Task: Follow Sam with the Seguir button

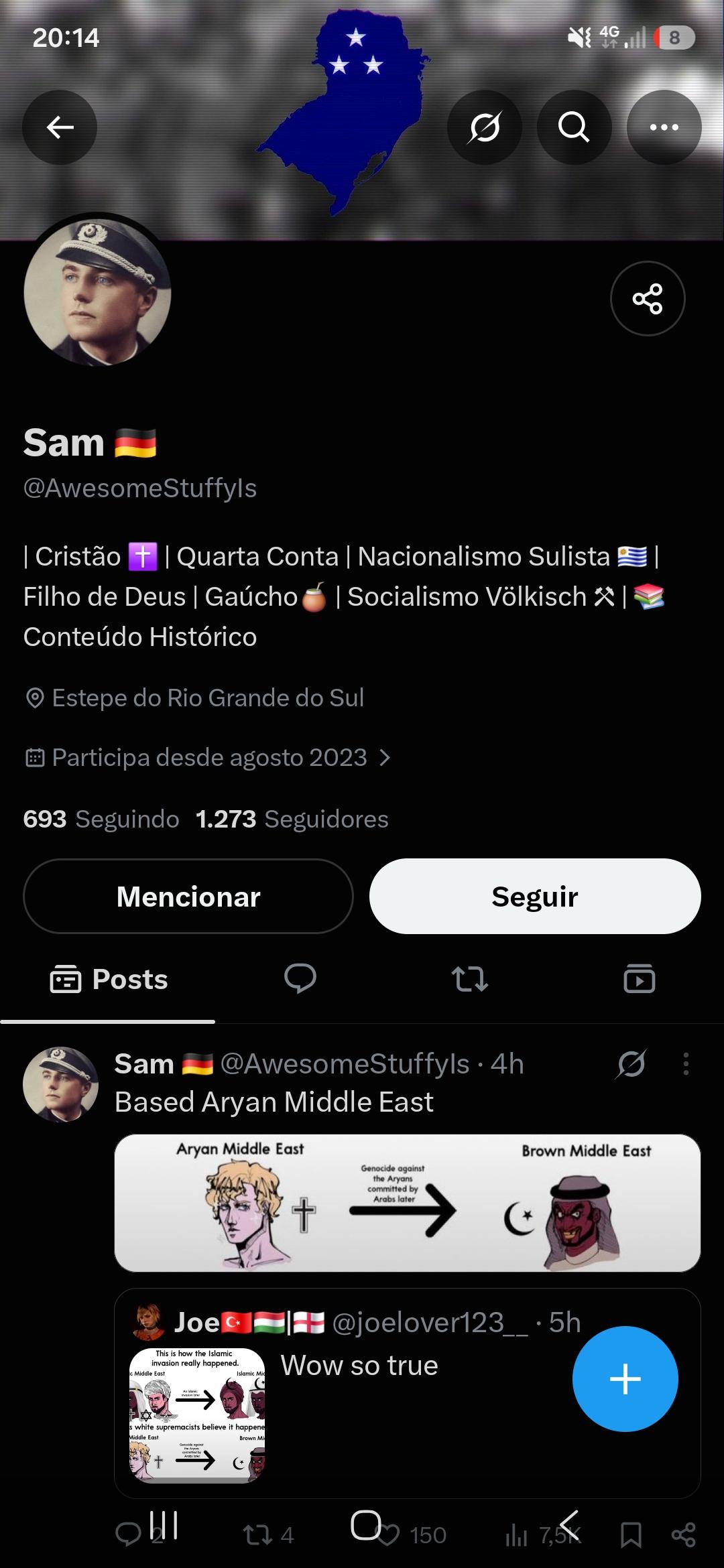Action: [x=535, y=896]
